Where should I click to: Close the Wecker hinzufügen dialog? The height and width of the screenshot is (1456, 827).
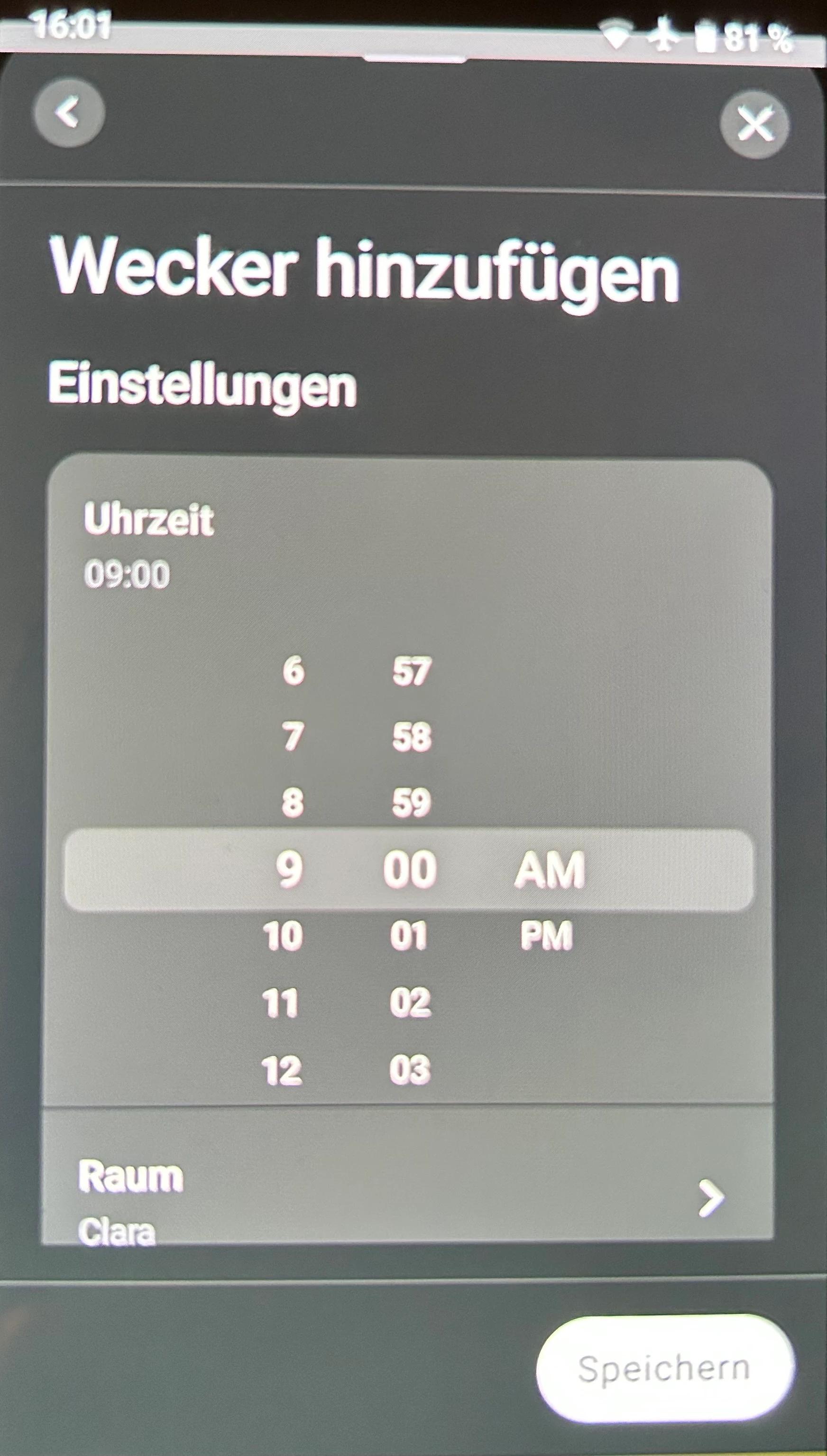pos(754,124)
